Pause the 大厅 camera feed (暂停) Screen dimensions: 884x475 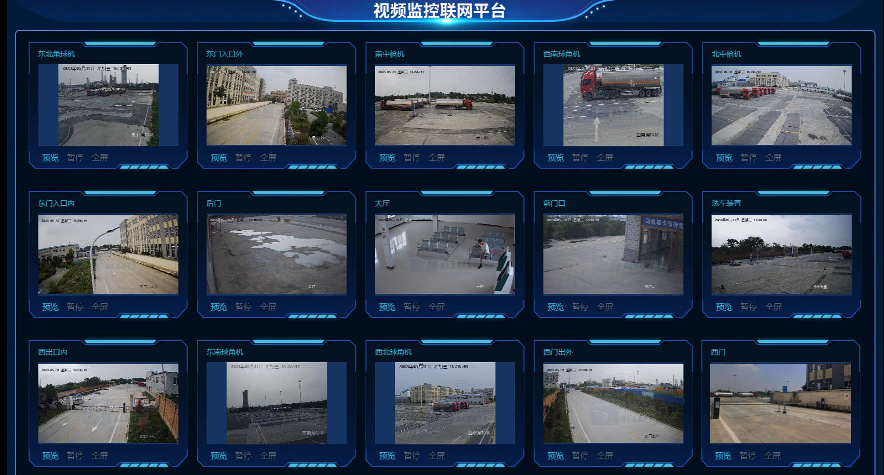tap(412, 307)
